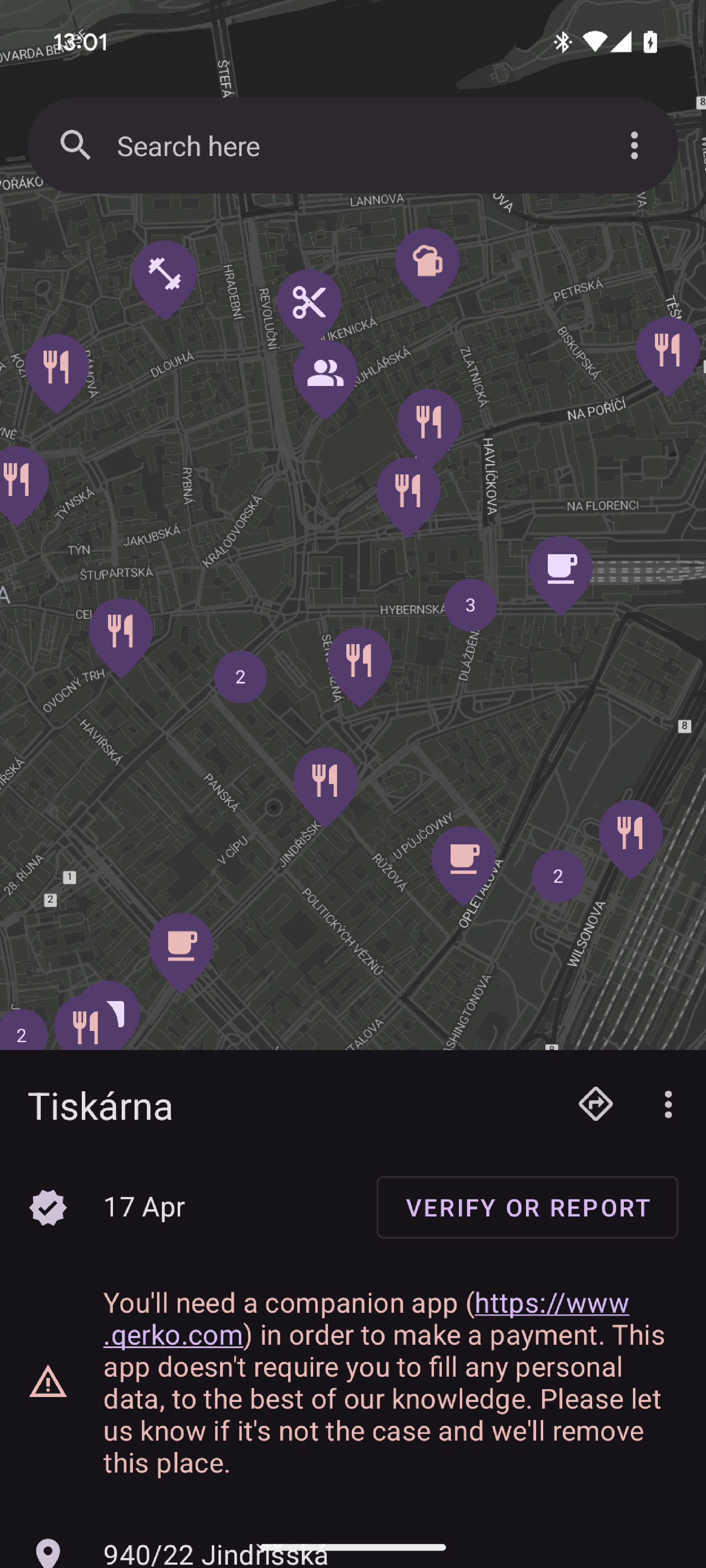
Task: Expand the cluster of 3 places
Action: pyautogui.click(x=470, y=605)
